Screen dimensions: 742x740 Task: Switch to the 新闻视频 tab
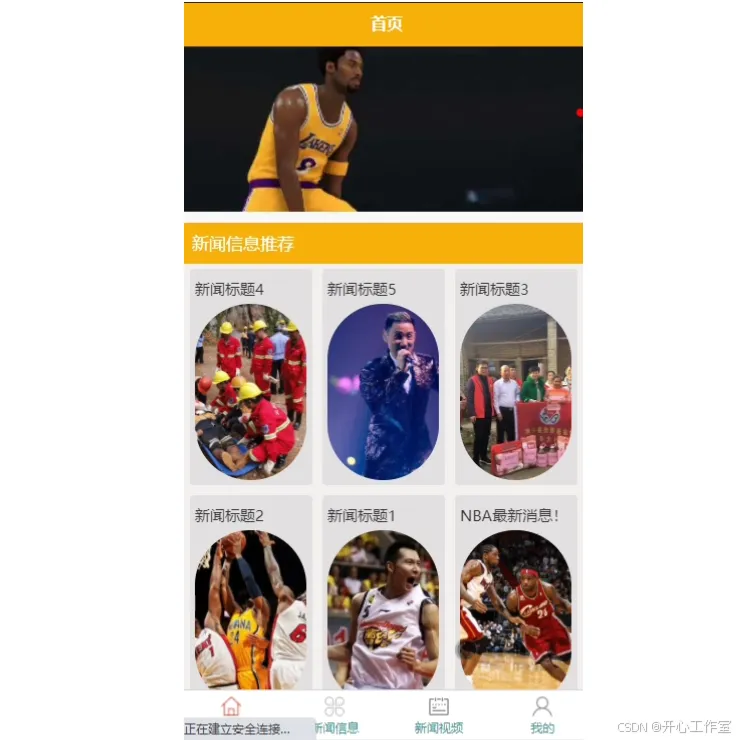pos(438,714)
